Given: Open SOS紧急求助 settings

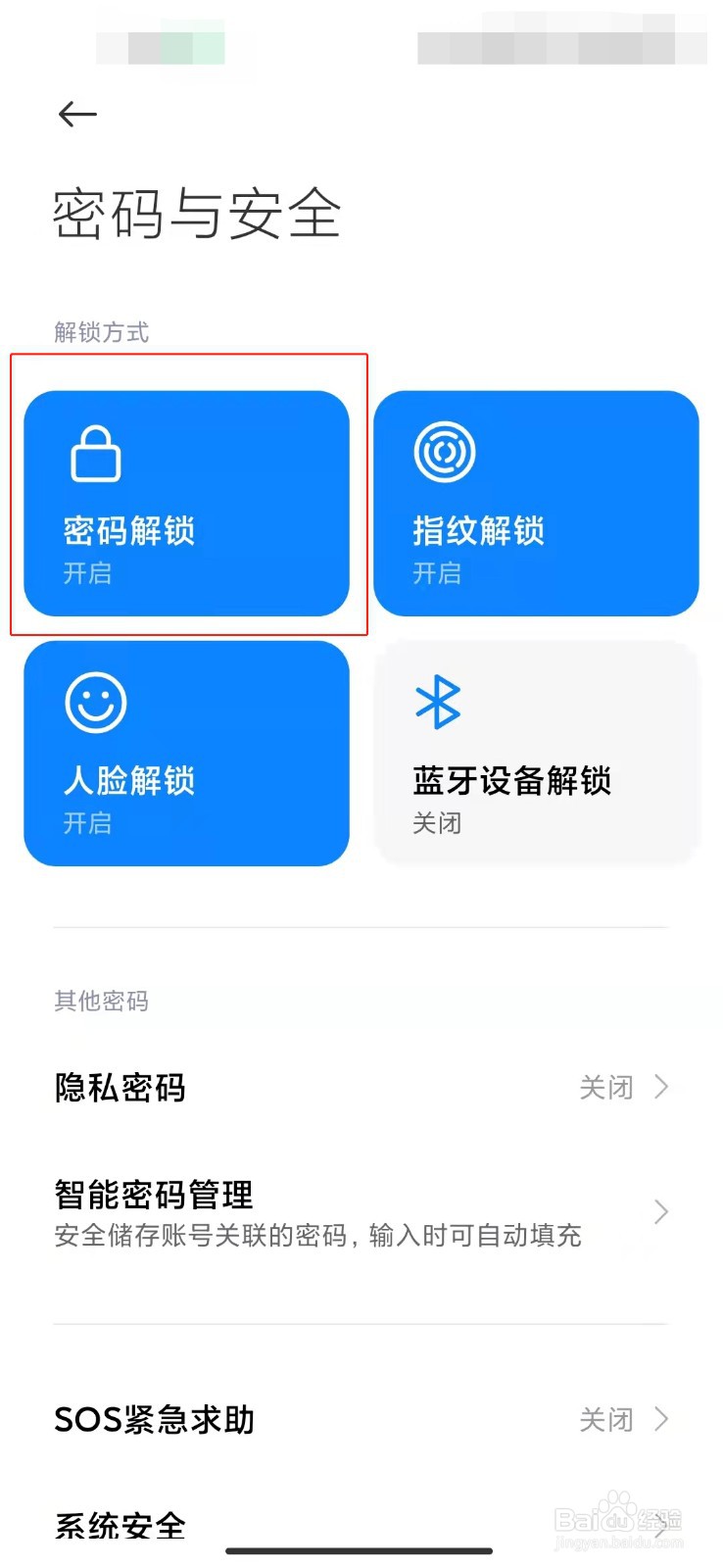Looking at the screenshot, I should [361, 1419].
